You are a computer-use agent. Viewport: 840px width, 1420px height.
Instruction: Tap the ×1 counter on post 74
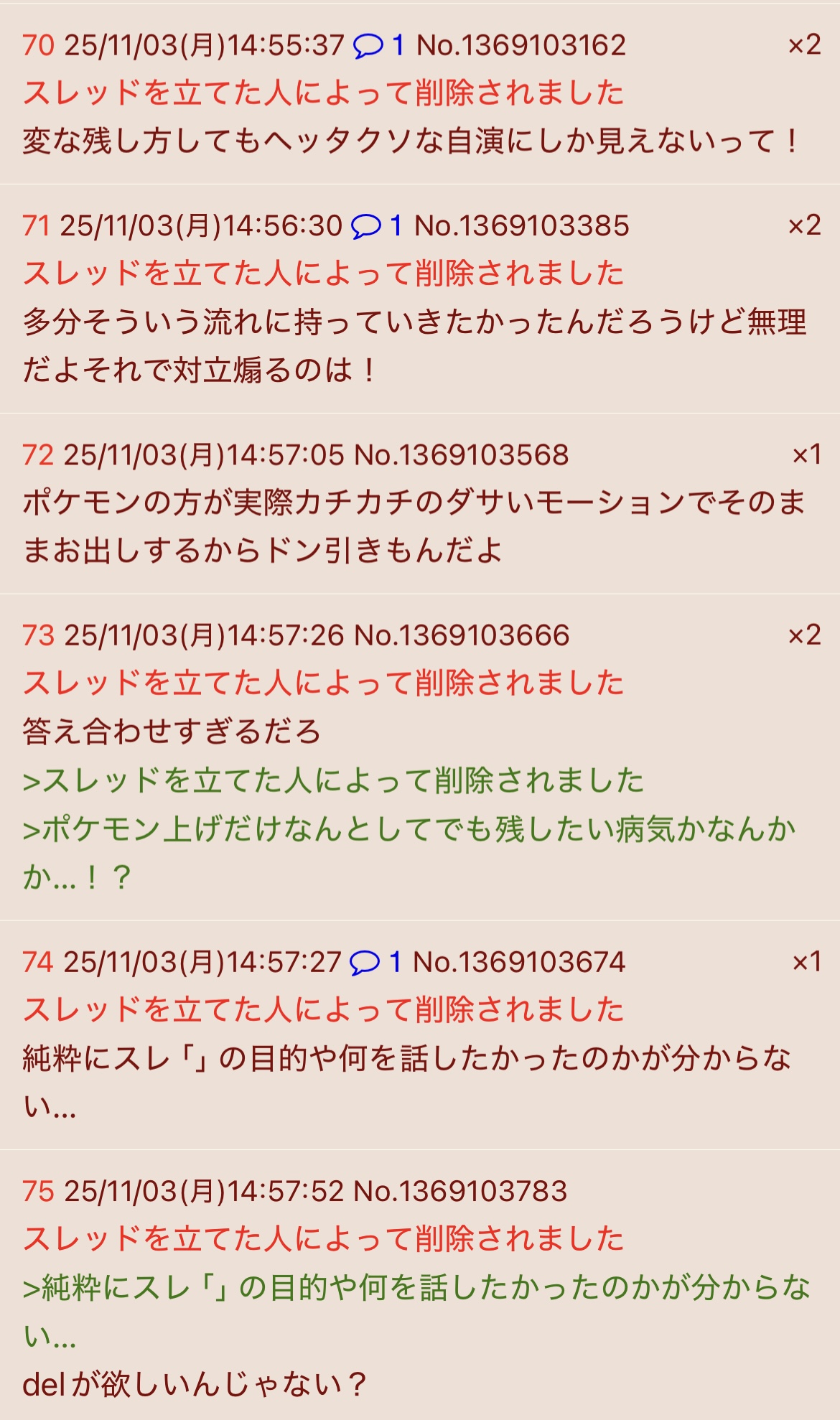point(806,961)
